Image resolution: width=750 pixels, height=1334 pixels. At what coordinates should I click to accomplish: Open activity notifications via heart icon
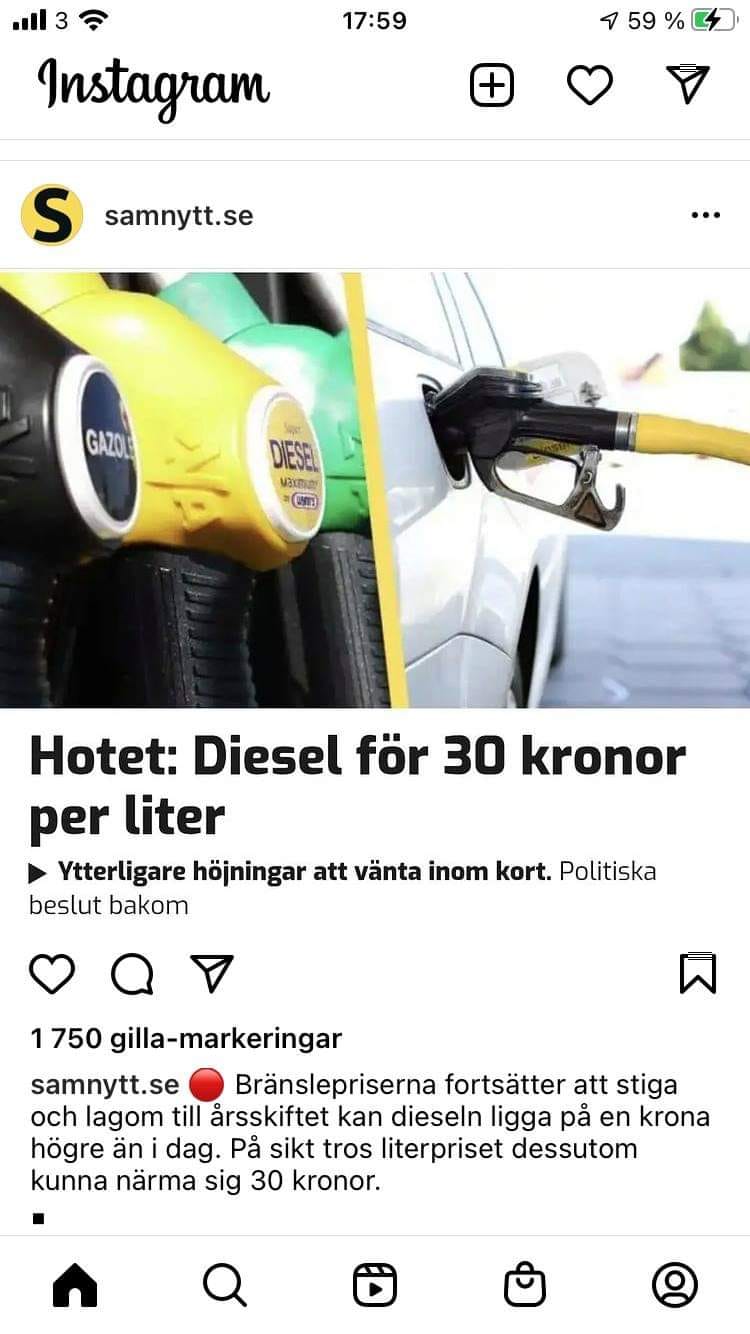[590, 85]
